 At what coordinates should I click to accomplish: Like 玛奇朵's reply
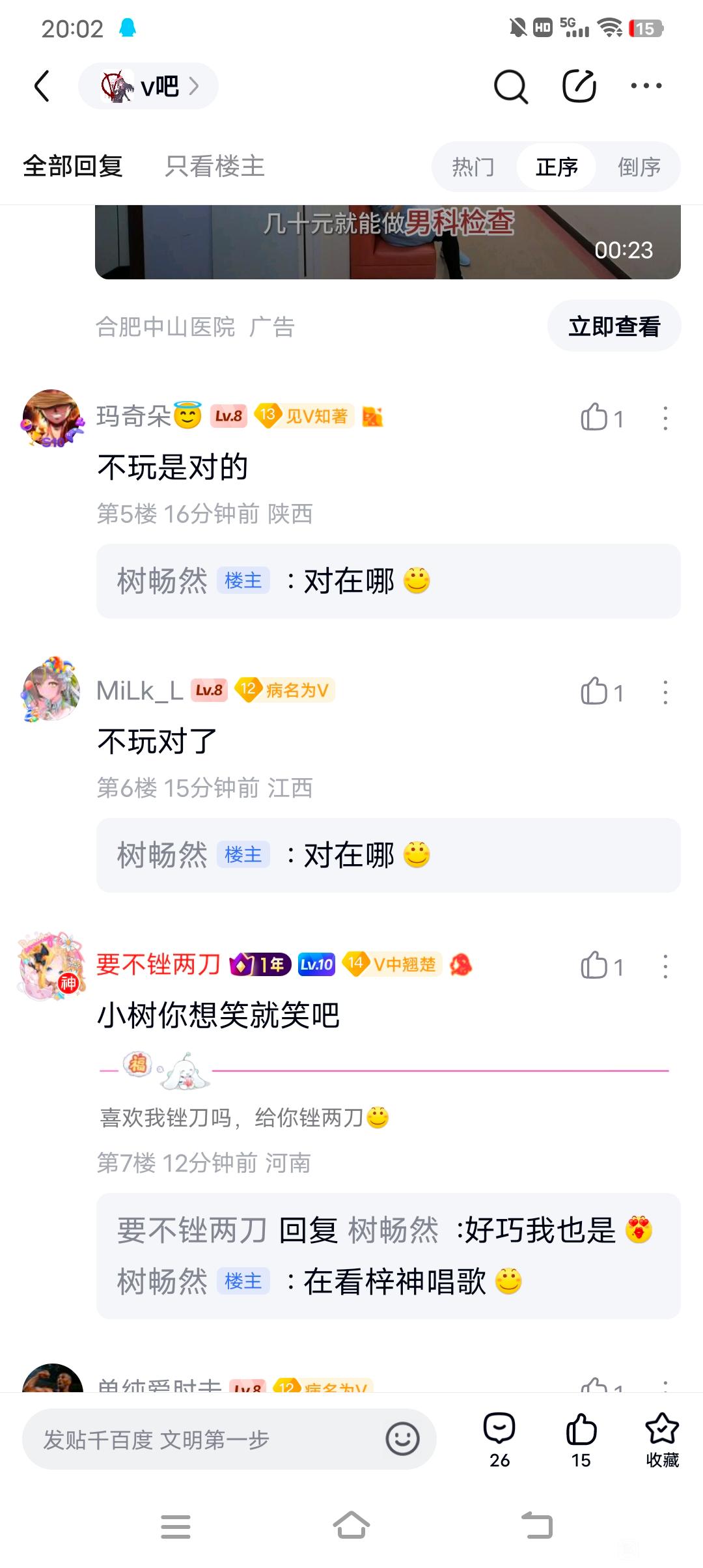tap(594, 417)
